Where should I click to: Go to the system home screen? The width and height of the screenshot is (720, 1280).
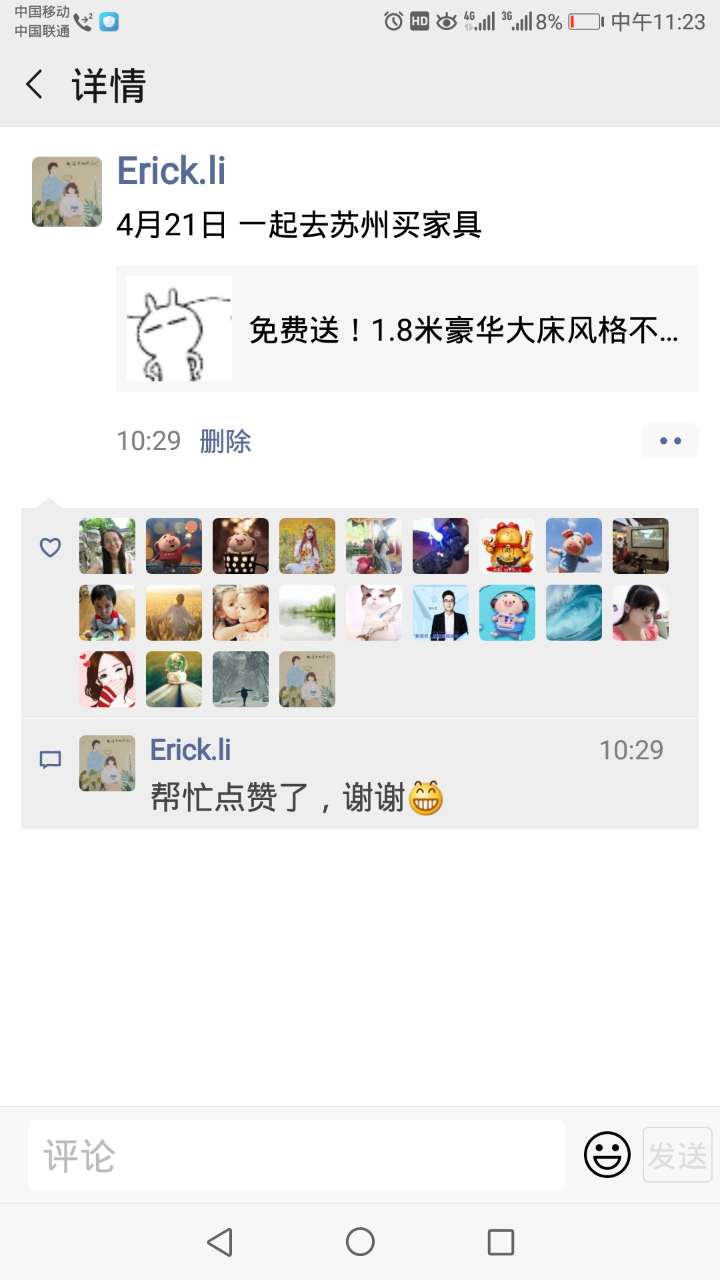(360, 1242)
